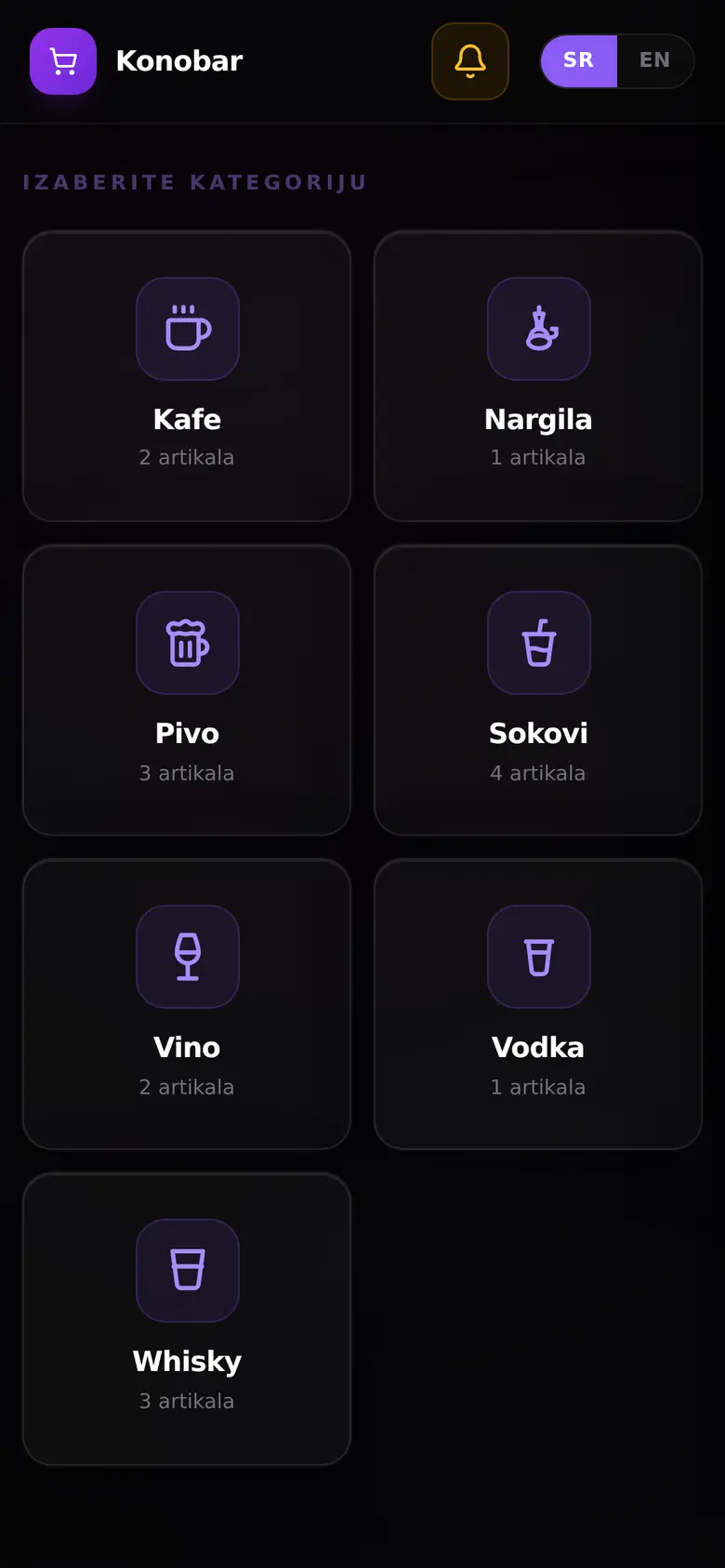Switch language to EN
This screenshot has height=1568, width=725.
coord(655,60)
